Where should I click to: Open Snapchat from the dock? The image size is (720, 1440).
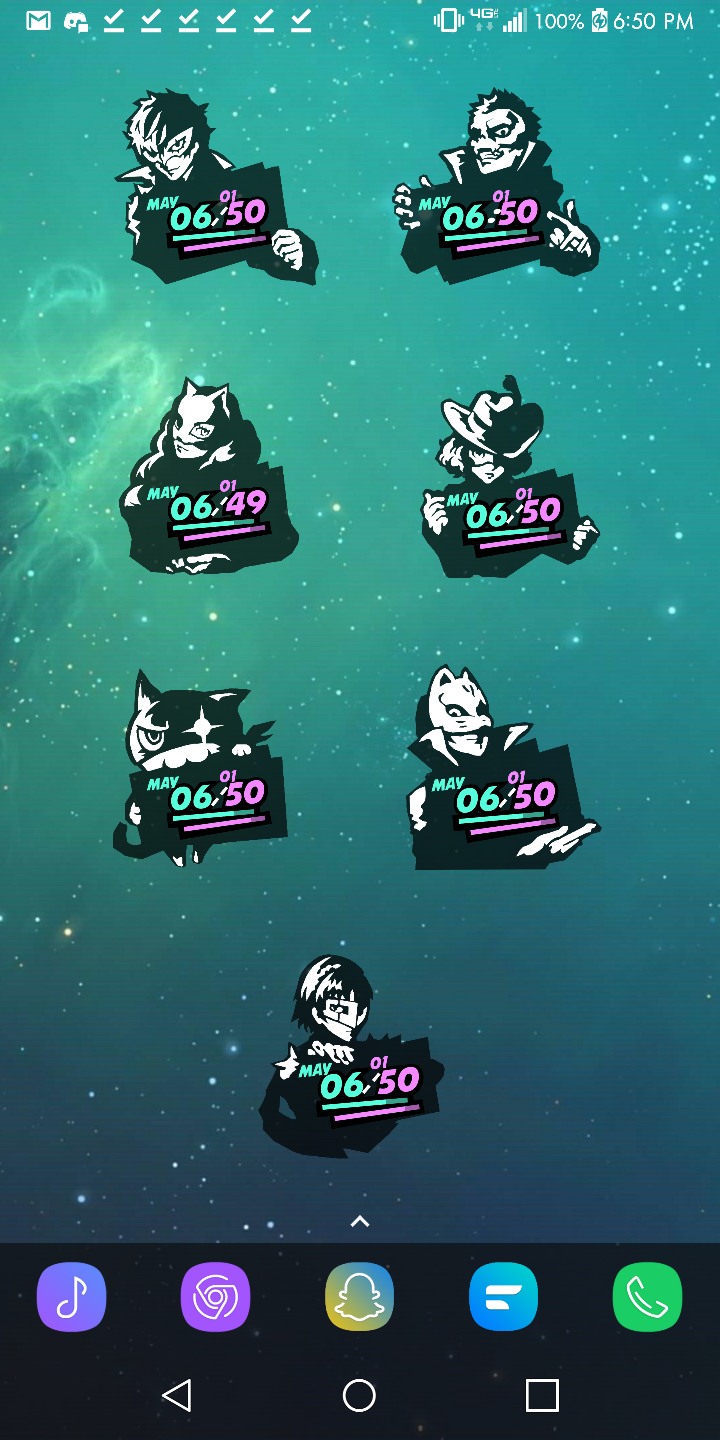click(x=359, y=1296)
